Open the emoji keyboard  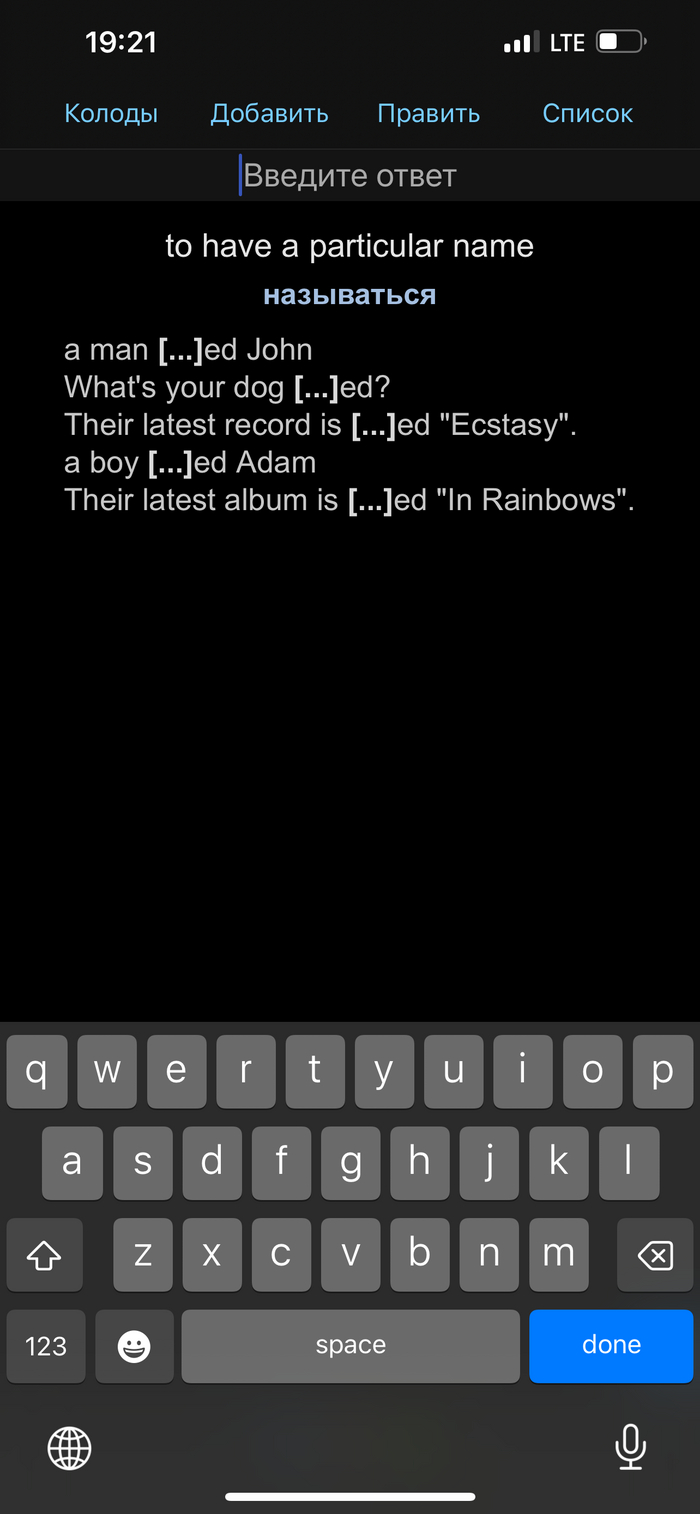[x=134, y=1346]
